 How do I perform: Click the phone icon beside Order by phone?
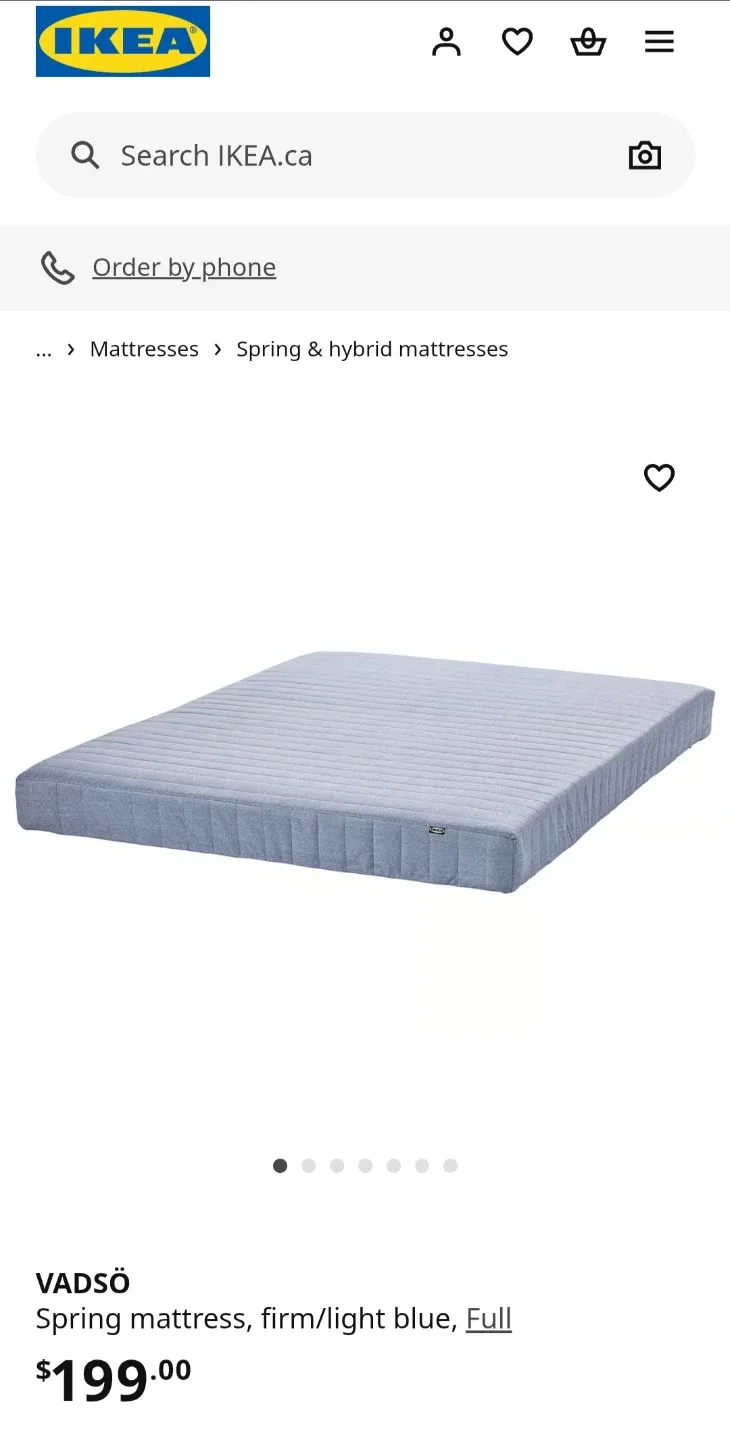[x=57, y=267]
